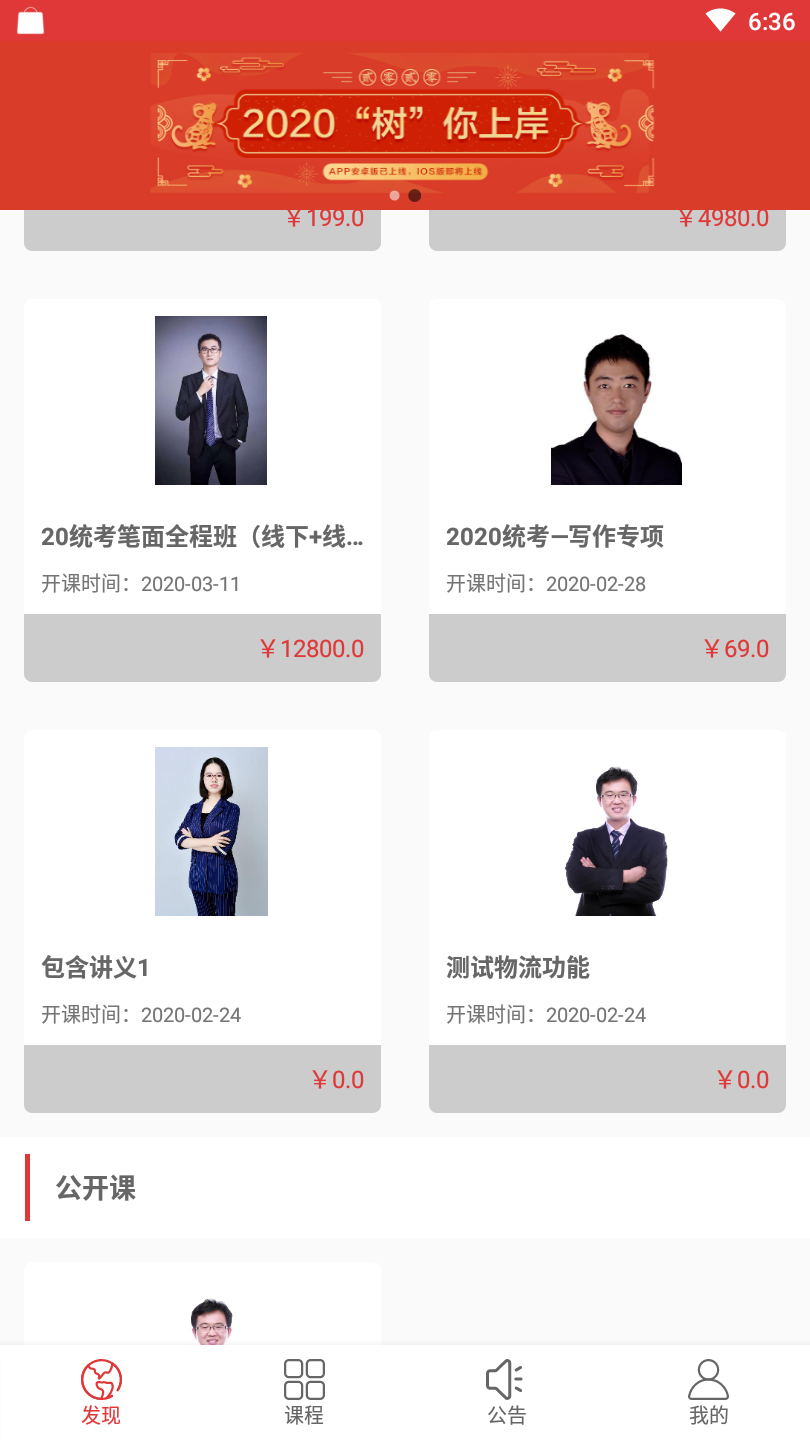Open the 2020统考—写作专项 course card
Image resolution: width=810 pixels, height=1440 pixels.
pos(607,490)
